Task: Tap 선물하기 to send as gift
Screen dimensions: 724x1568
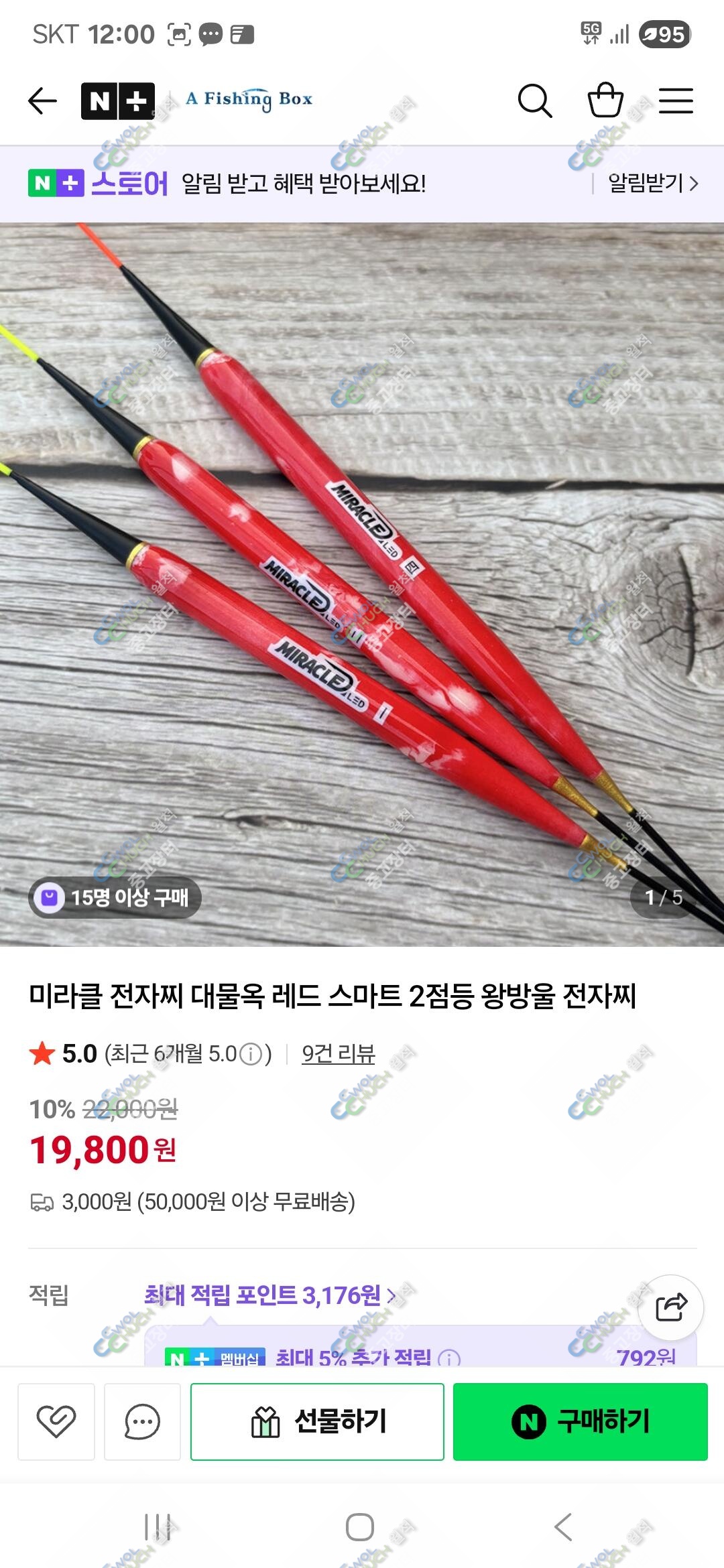Action: pyautogui.click(x=317, y=1421)
